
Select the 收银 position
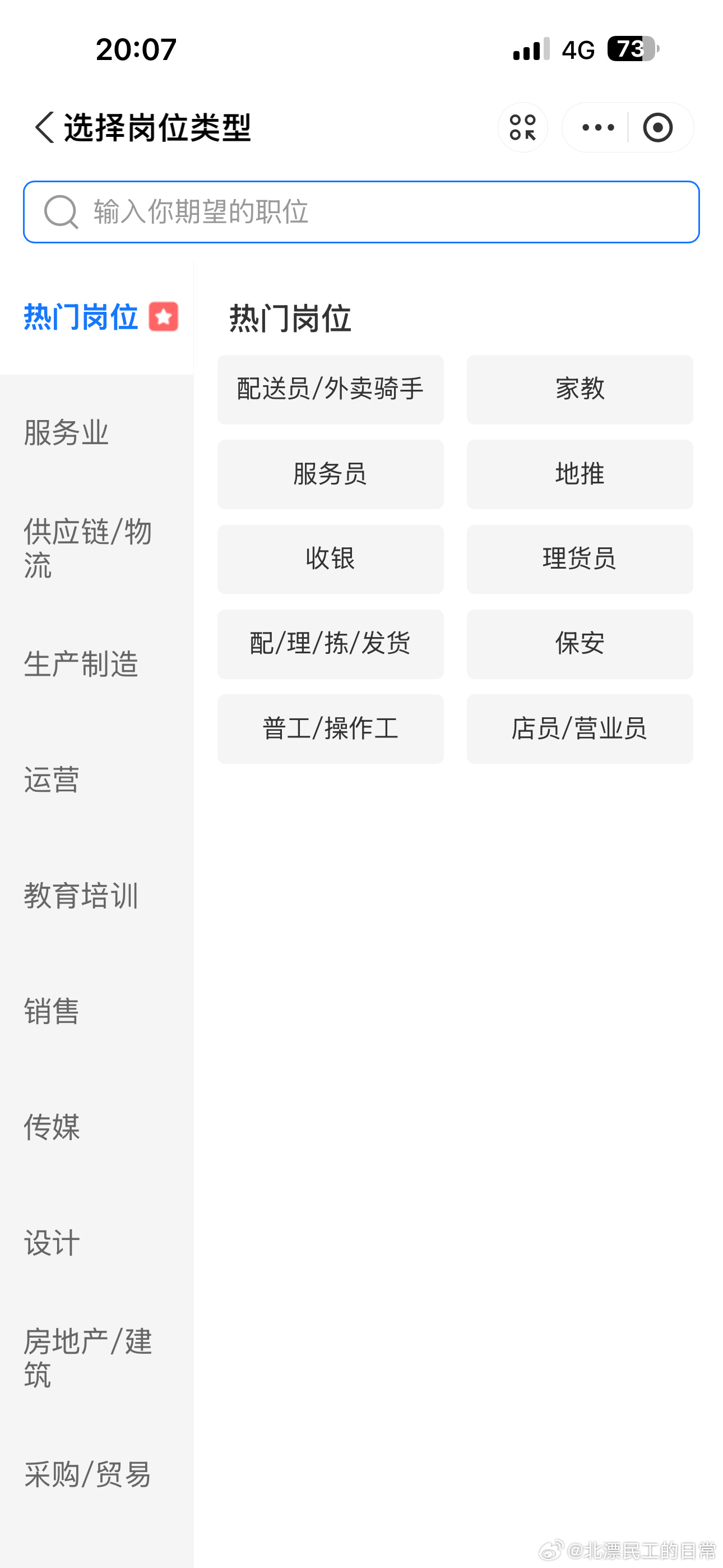pos(331,559)
